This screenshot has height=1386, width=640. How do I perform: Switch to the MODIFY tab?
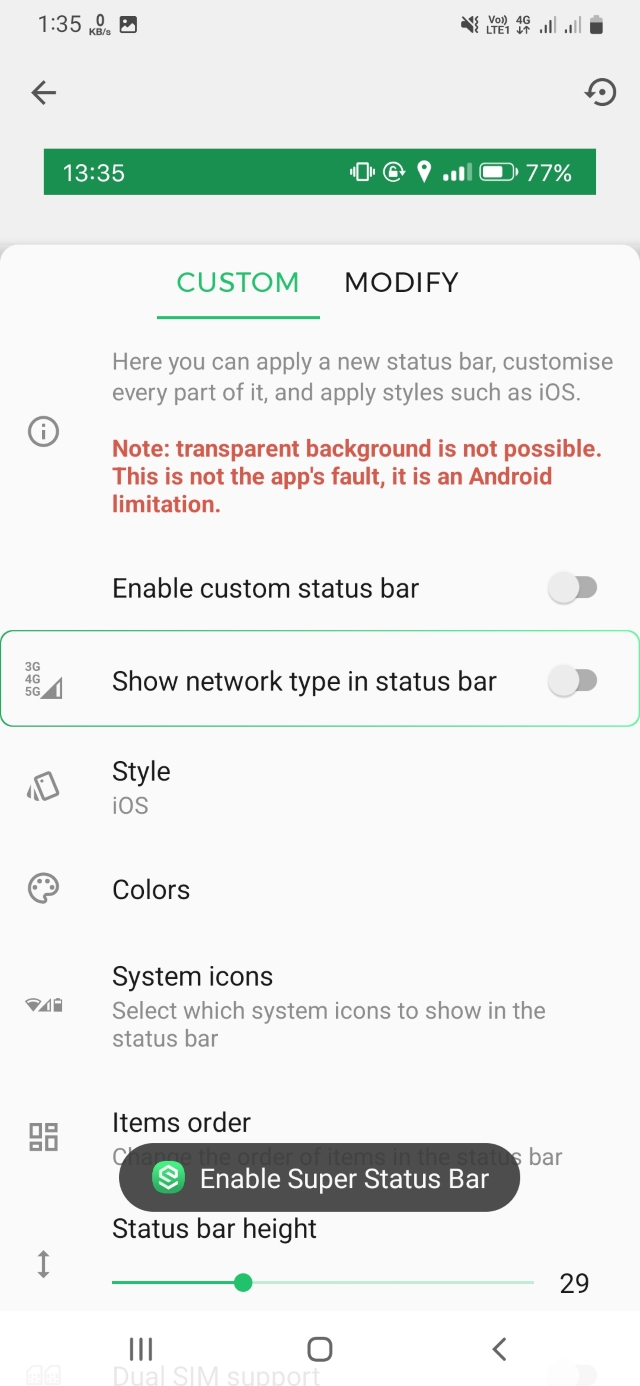point(401,283)
